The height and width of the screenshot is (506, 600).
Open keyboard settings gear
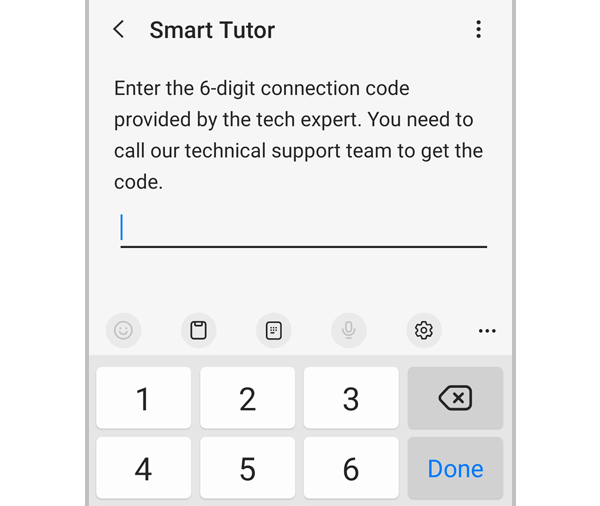424,330
